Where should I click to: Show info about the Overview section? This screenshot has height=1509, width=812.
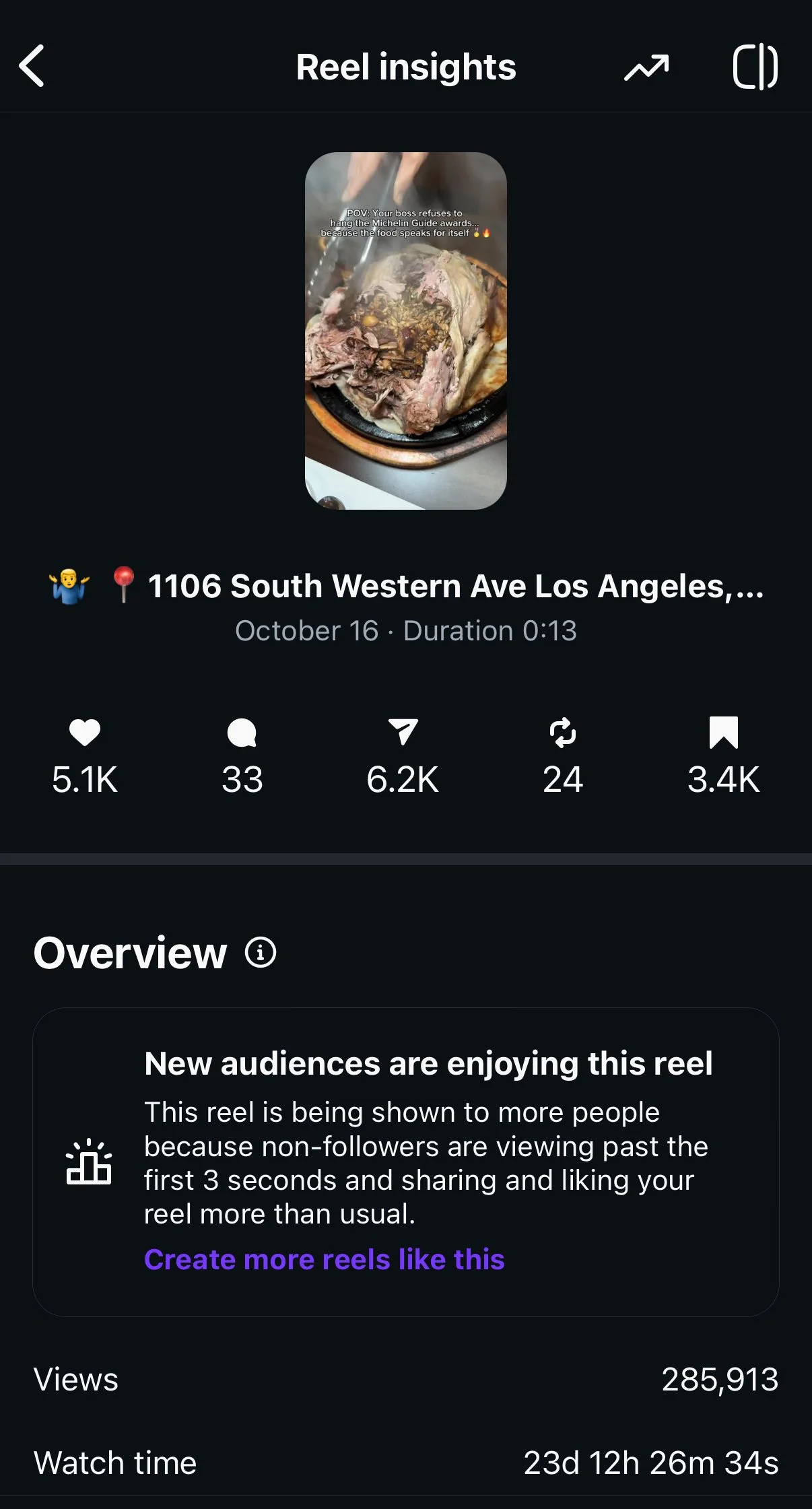(x=261, y=952)
